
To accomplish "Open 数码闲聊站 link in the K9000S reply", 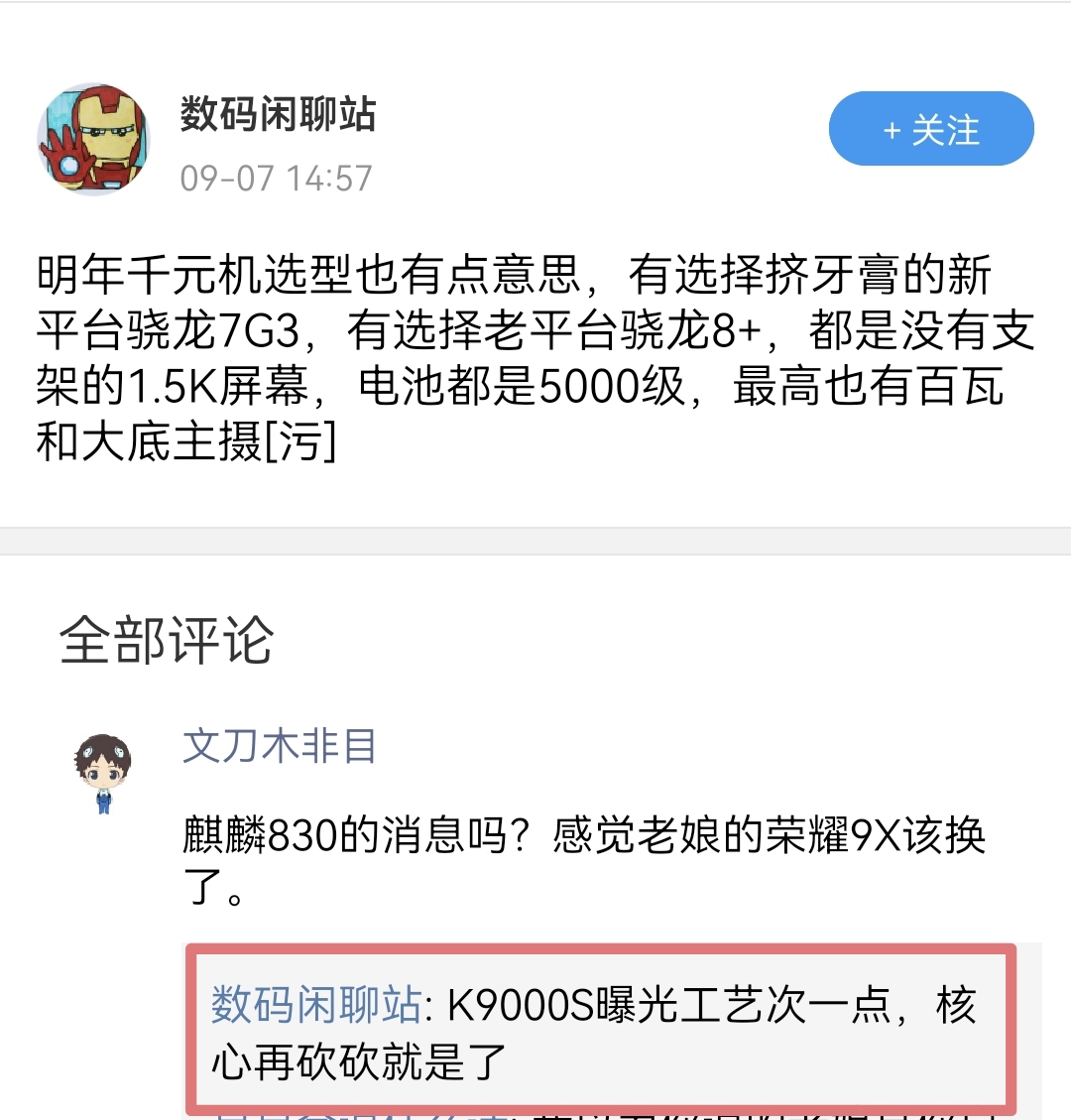I will [x=315, y=1005].
